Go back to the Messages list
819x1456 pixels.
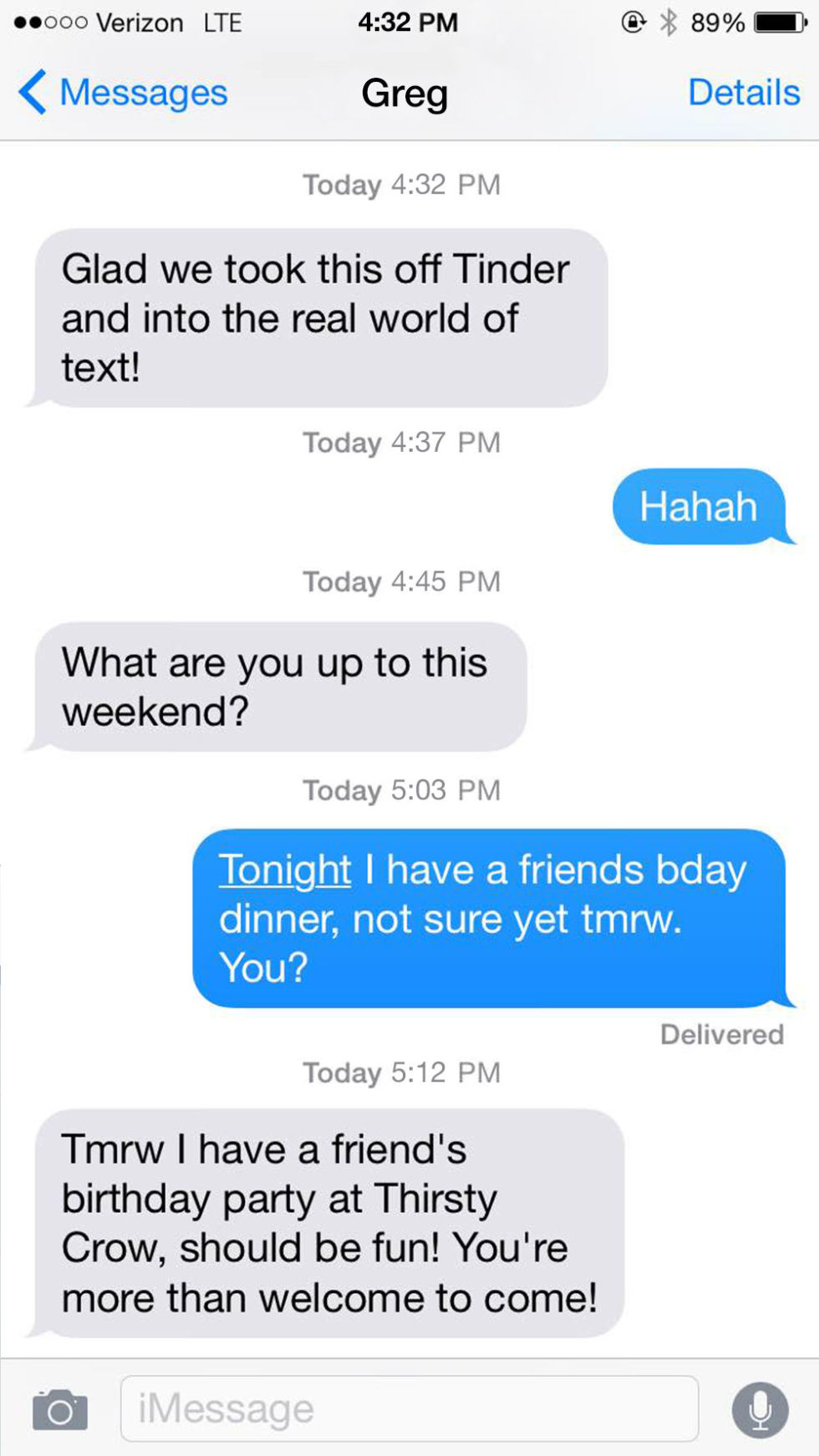click(123, 92)
